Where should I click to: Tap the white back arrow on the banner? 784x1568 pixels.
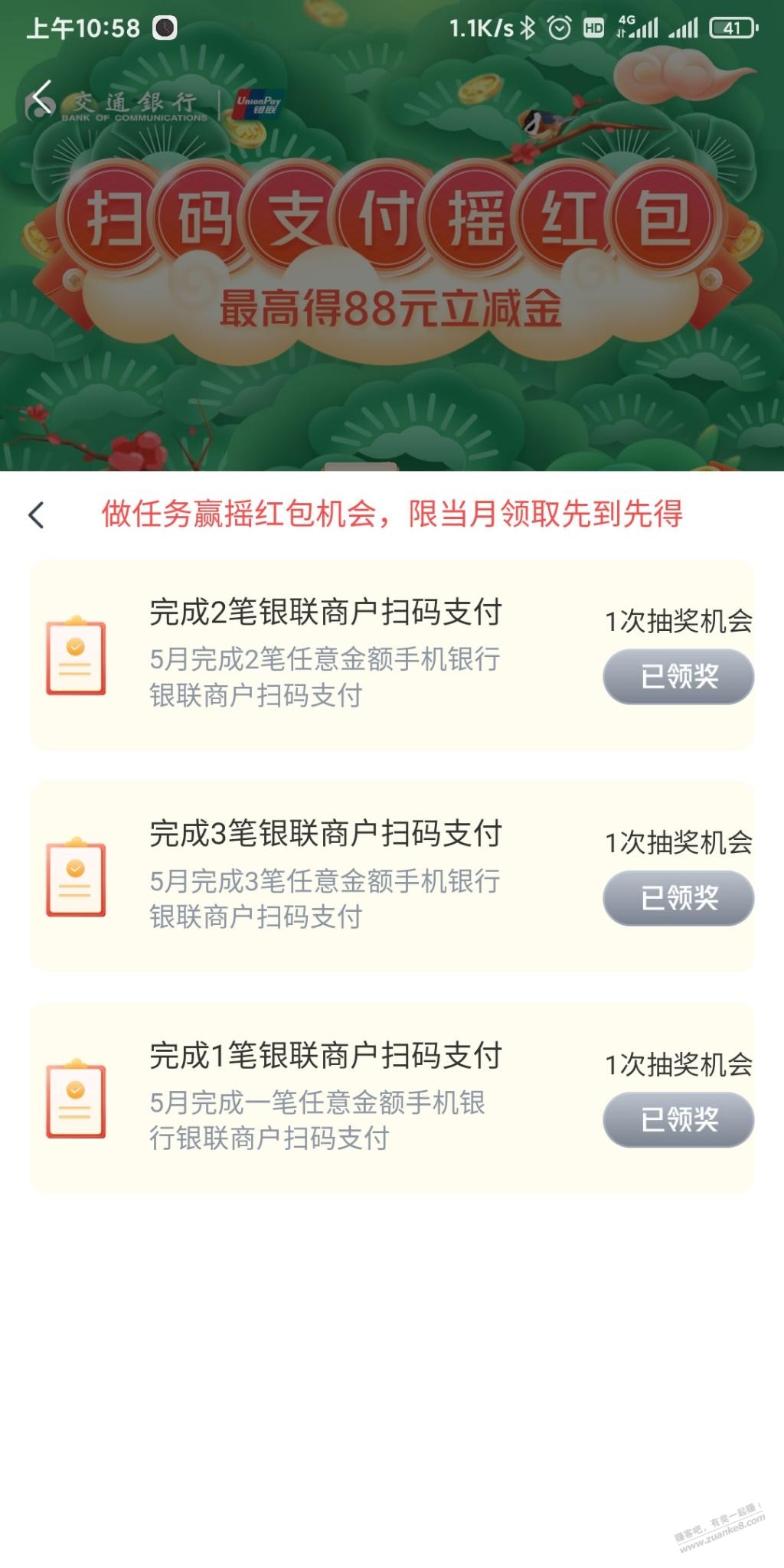42,97
